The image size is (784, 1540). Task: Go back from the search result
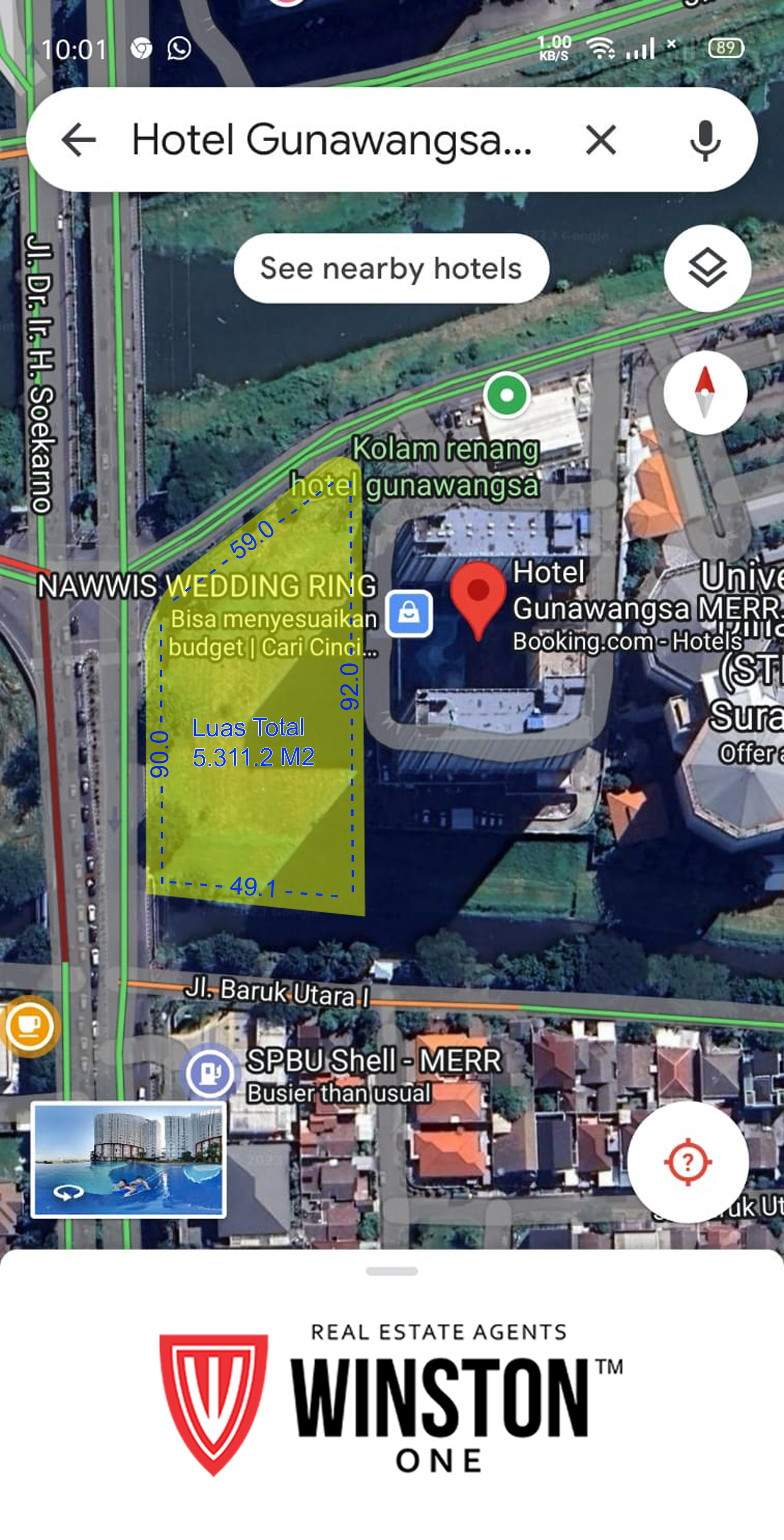78,140
